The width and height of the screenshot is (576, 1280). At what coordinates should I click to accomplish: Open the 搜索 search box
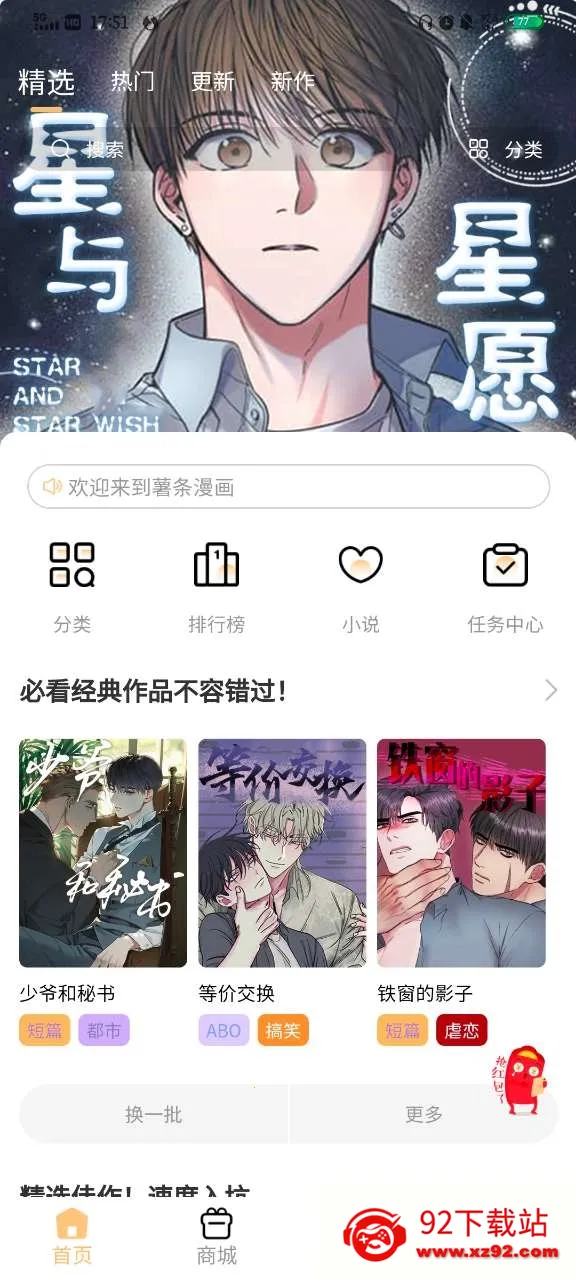point(89,150)
